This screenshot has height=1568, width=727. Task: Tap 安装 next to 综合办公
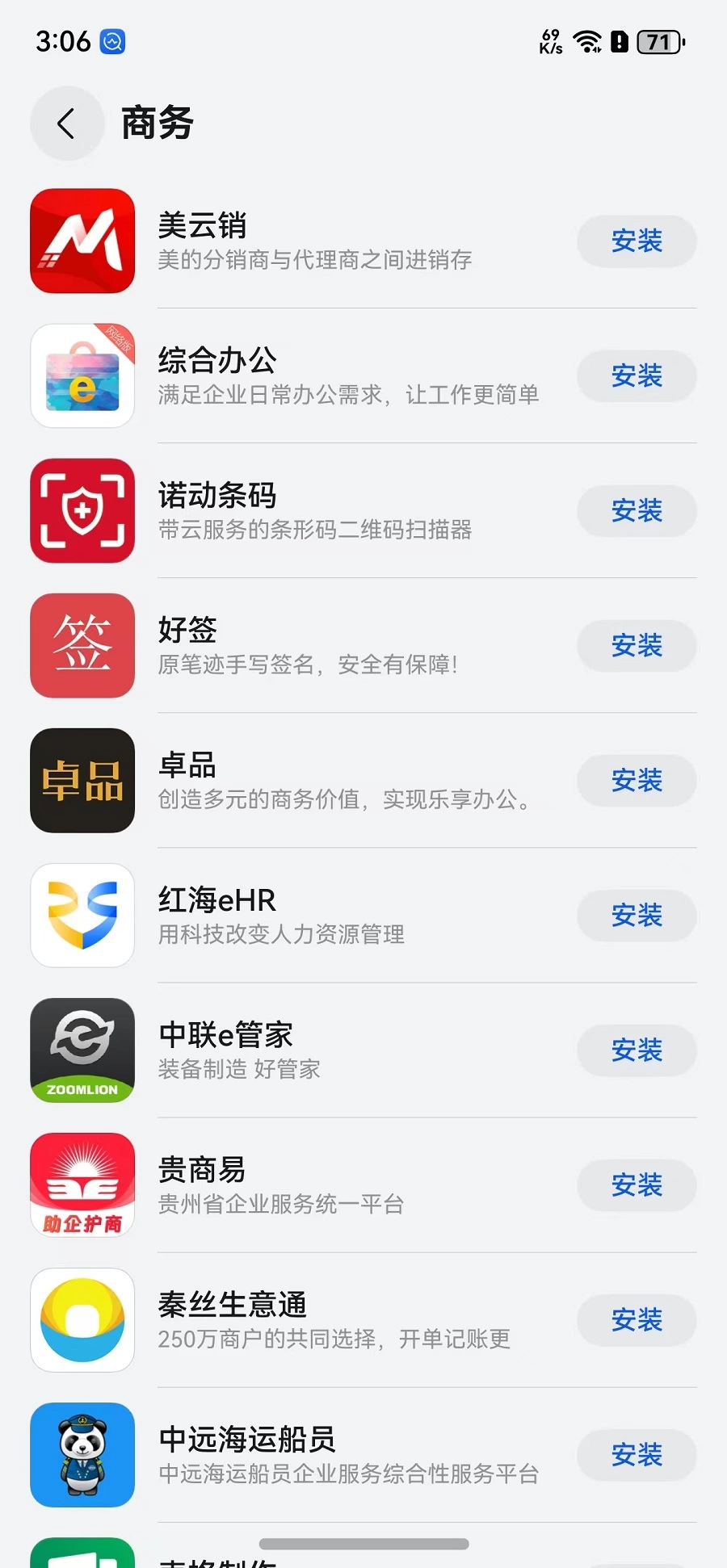coord(637,376)
